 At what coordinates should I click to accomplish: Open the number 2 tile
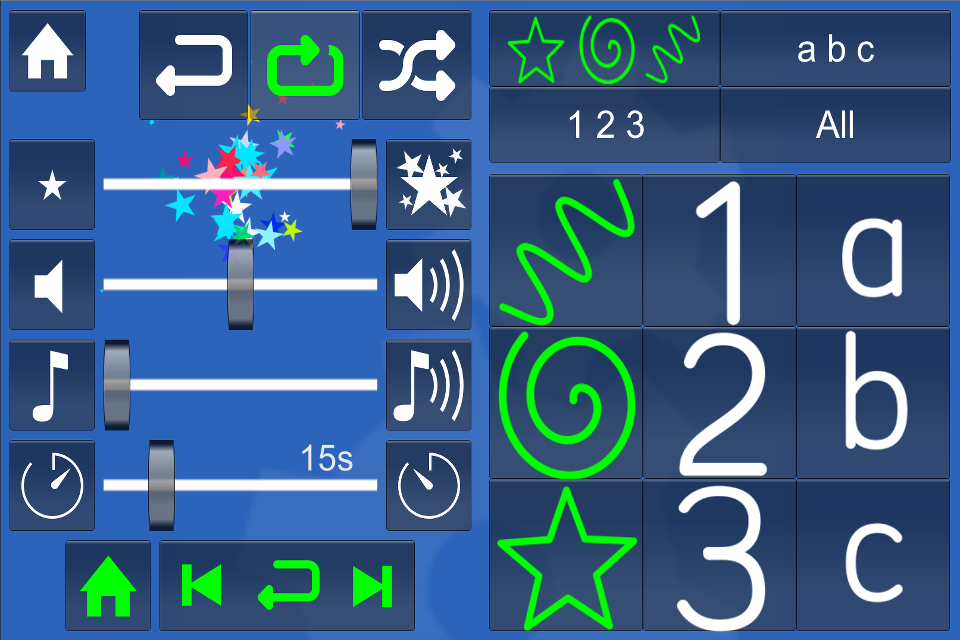coord(719,403)
